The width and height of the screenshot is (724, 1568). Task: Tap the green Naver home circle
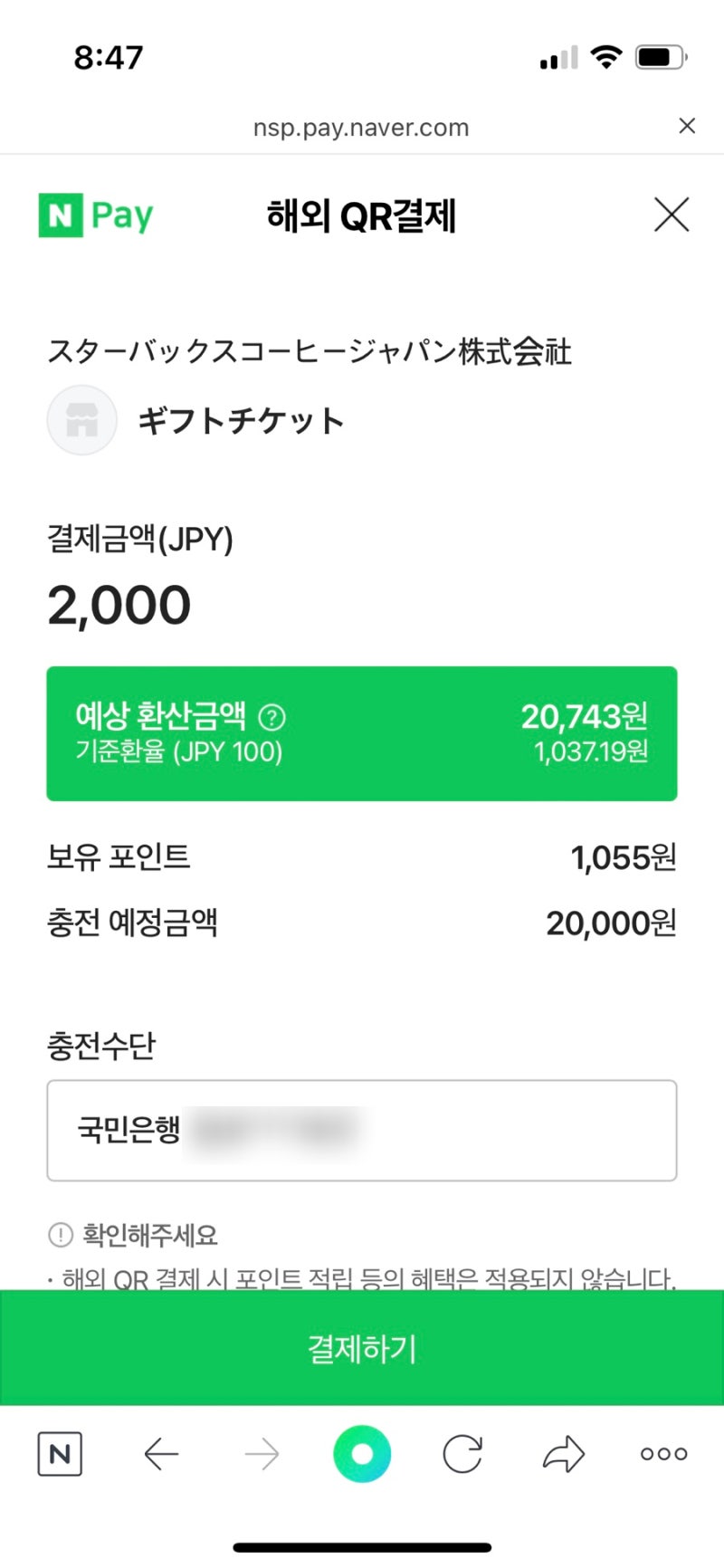[362, 1454]
